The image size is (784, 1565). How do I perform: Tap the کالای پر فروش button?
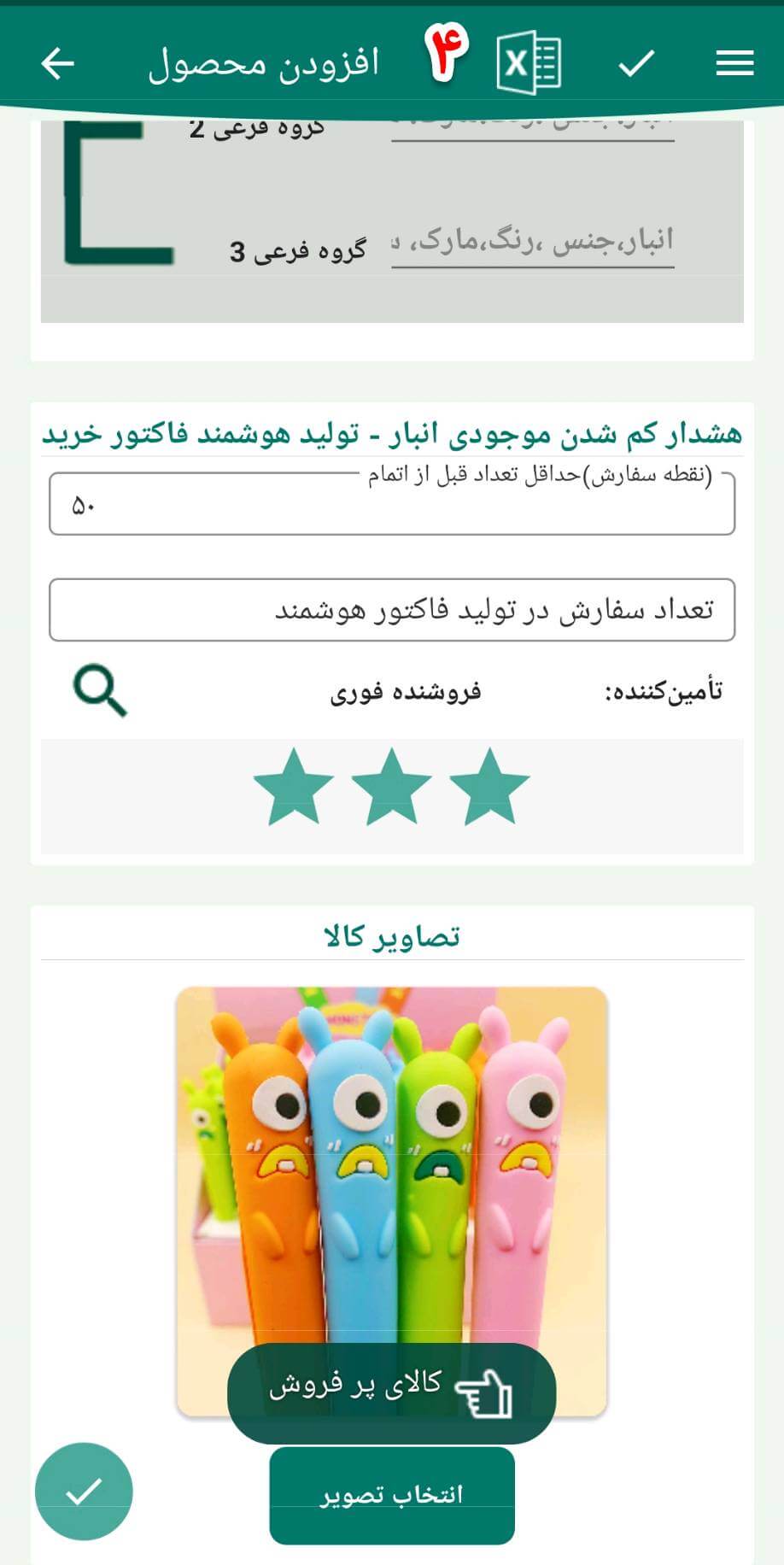392,1393
